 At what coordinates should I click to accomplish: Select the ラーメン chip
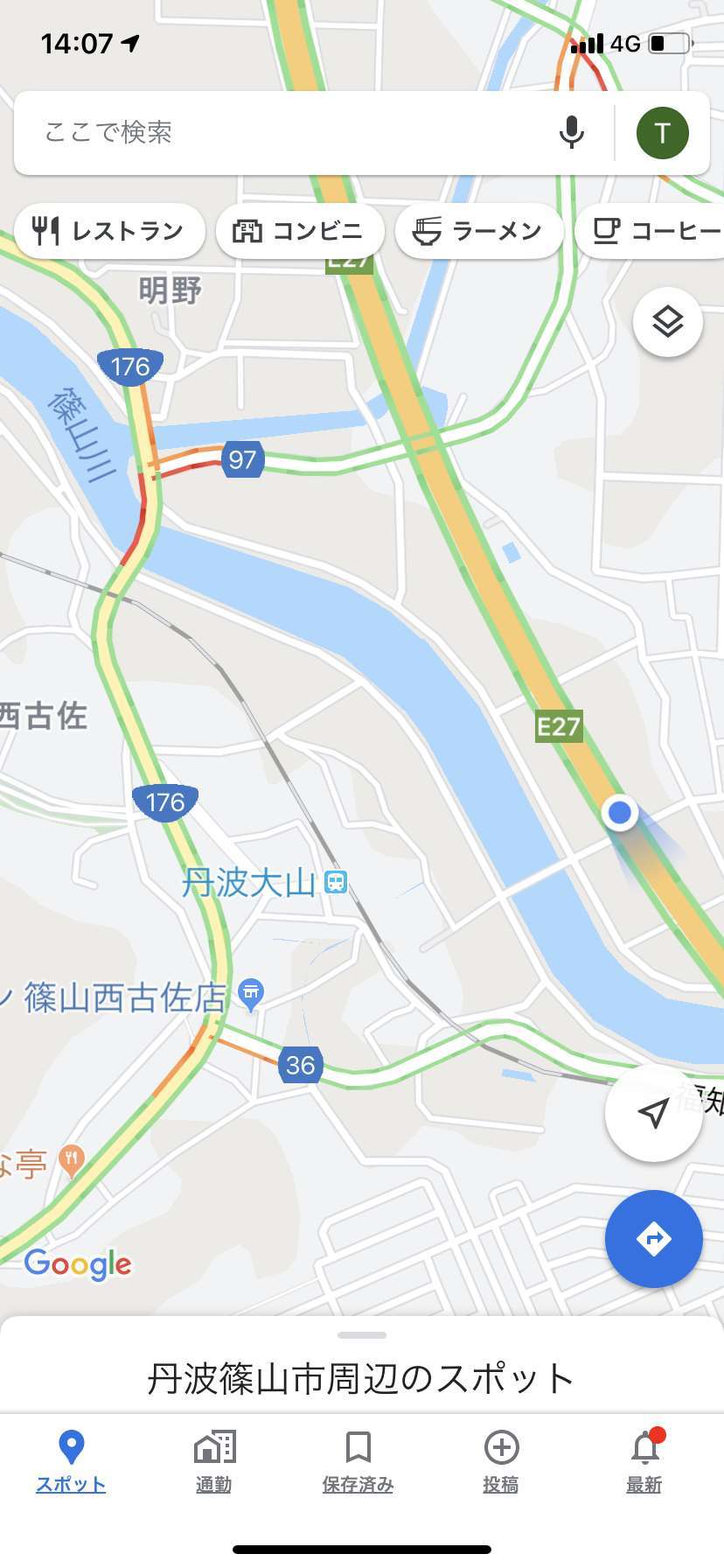point(478,231)
